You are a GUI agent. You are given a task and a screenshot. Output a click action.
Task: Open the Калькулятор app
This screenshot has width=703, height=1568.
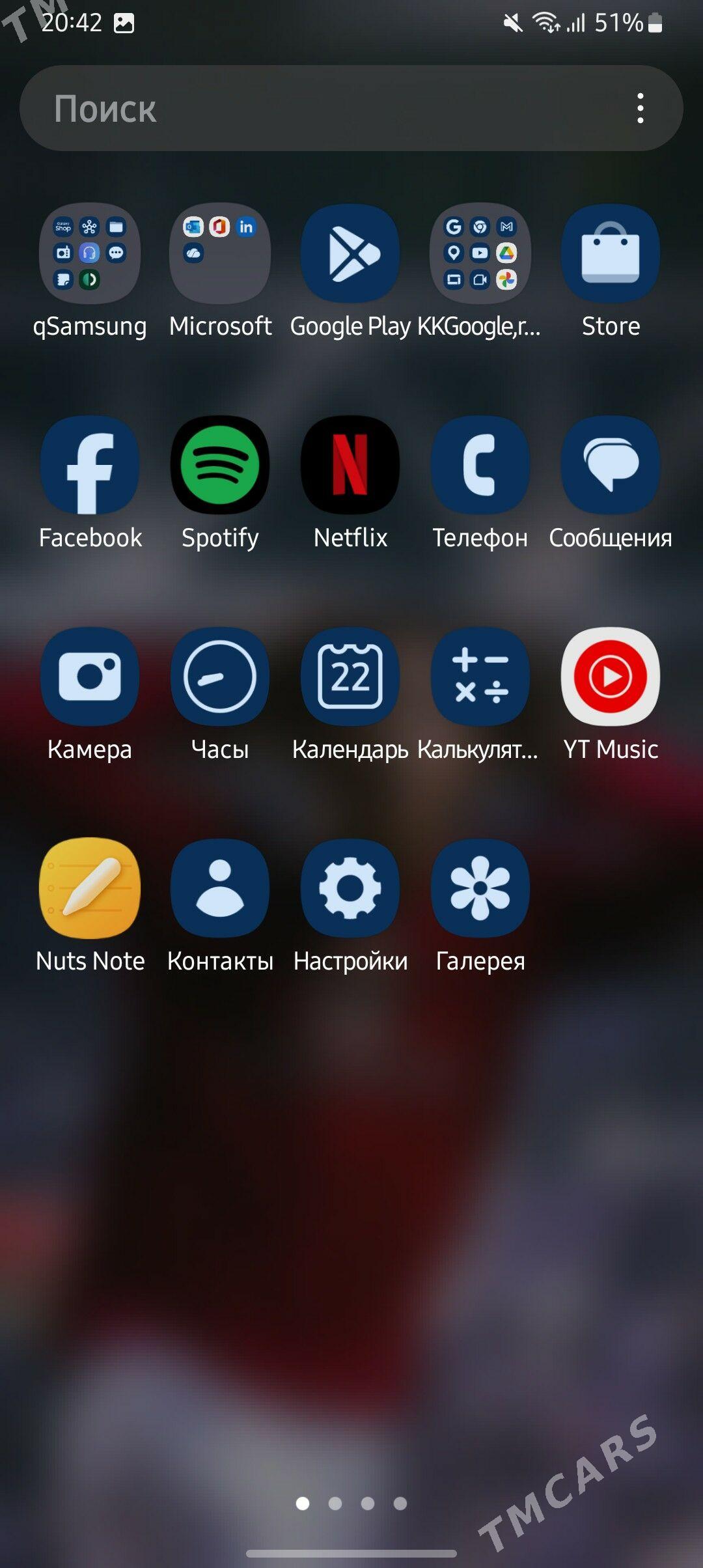pos(480,676)
